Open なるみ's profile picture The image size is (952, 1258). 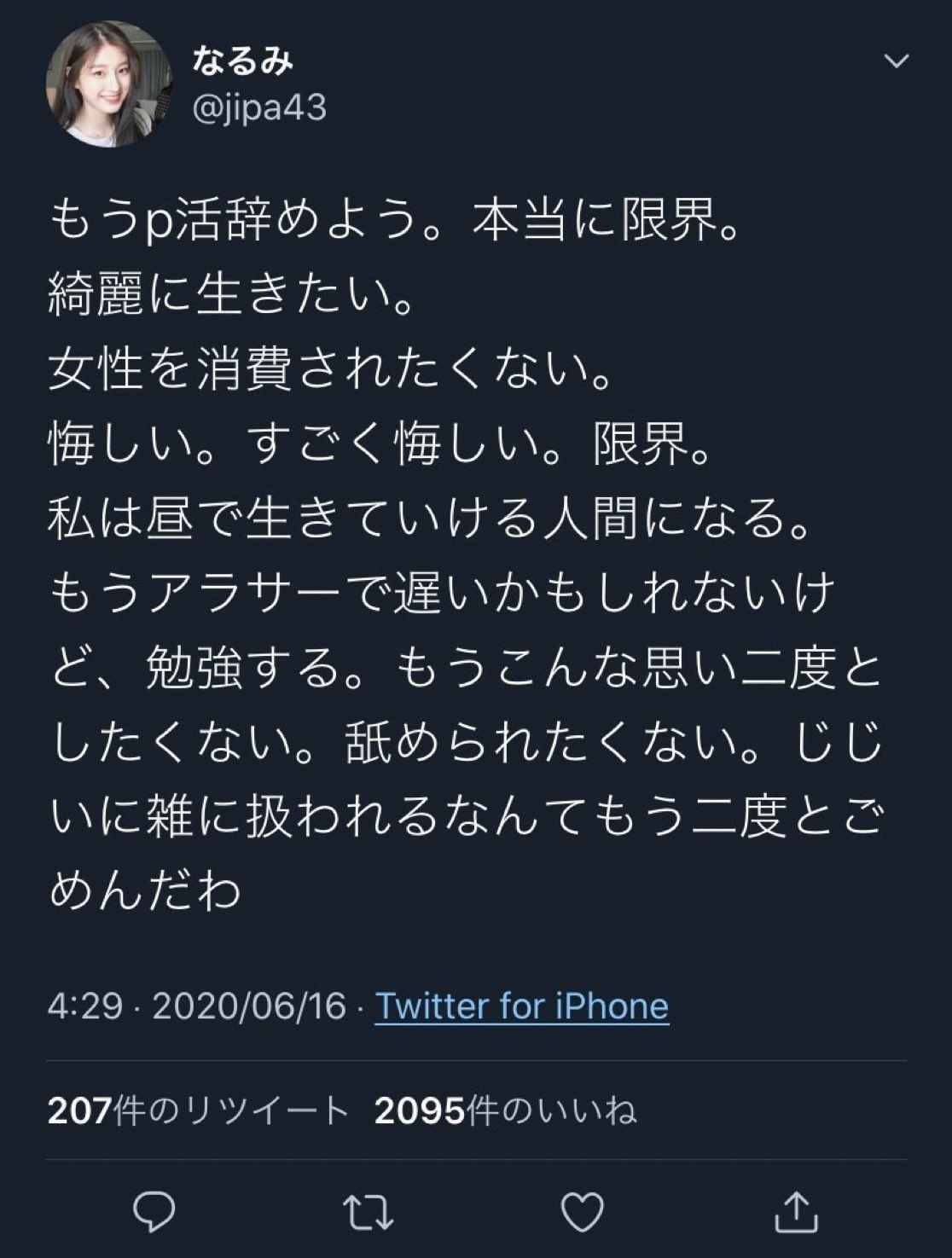109,84
